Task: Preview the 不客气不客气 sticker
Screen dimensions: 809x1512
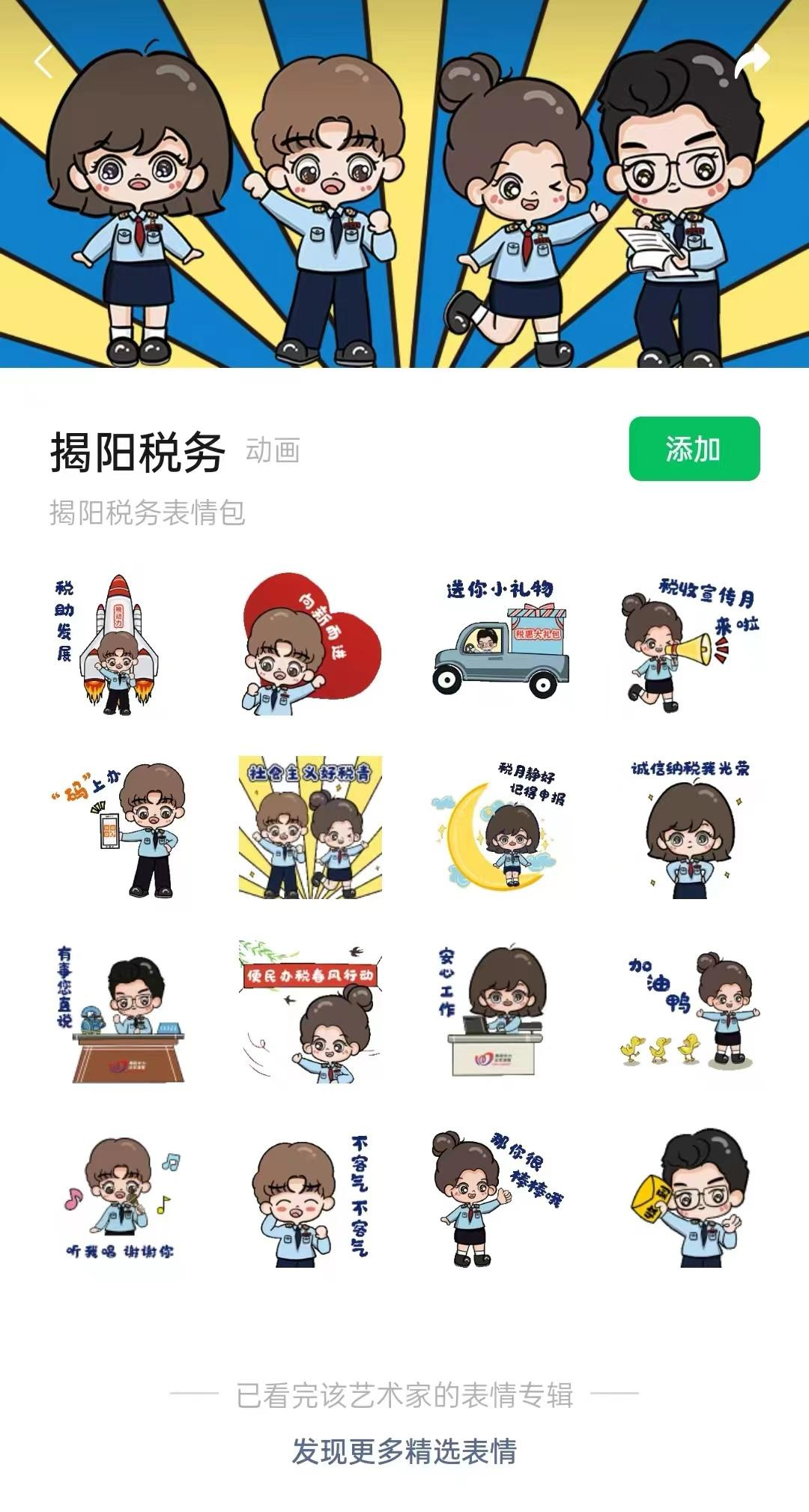Action: point(310,1199)
